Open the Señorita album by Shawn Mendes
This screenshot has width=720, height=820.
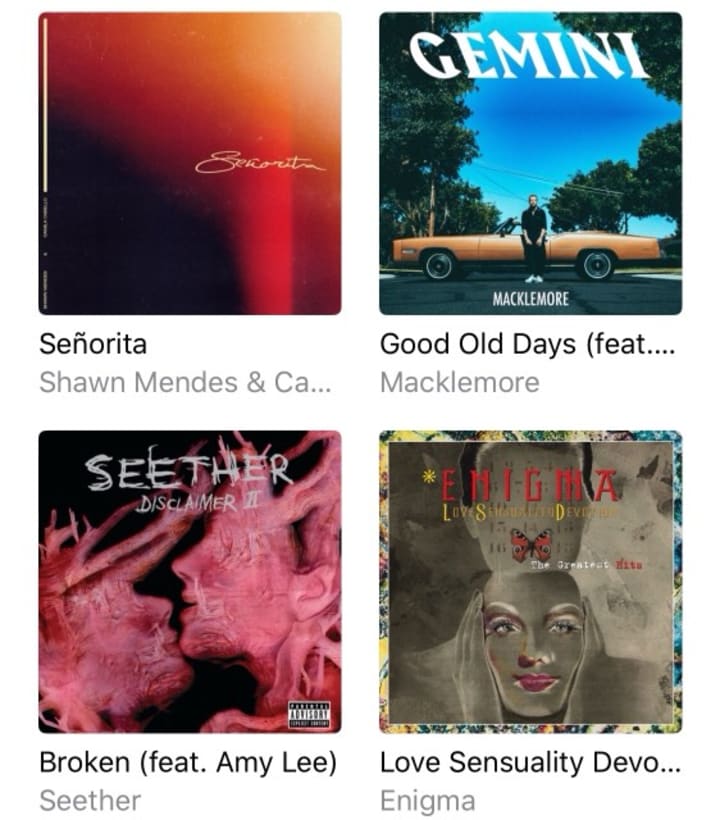[x=190, y=164]
